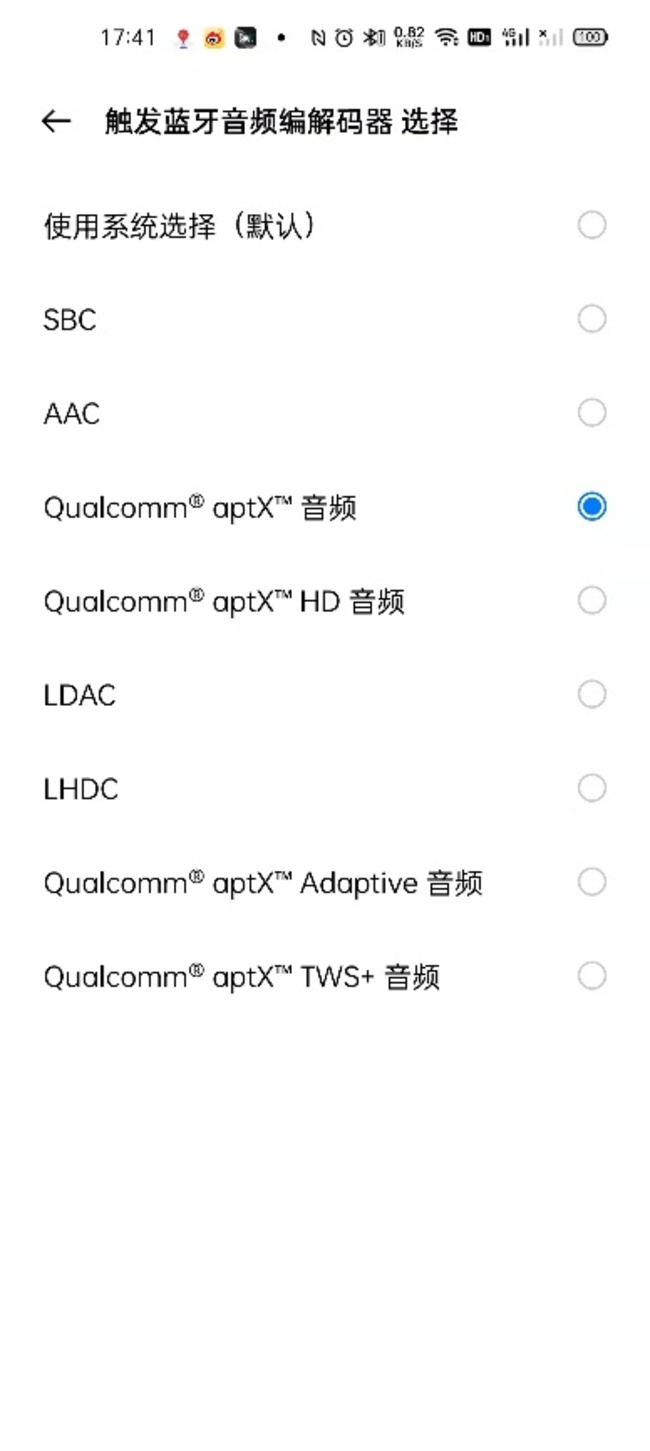Choose the LHDC codec
Image resolution: width=650 pixels, height=1451 pixels.
(x=325, y=789)
